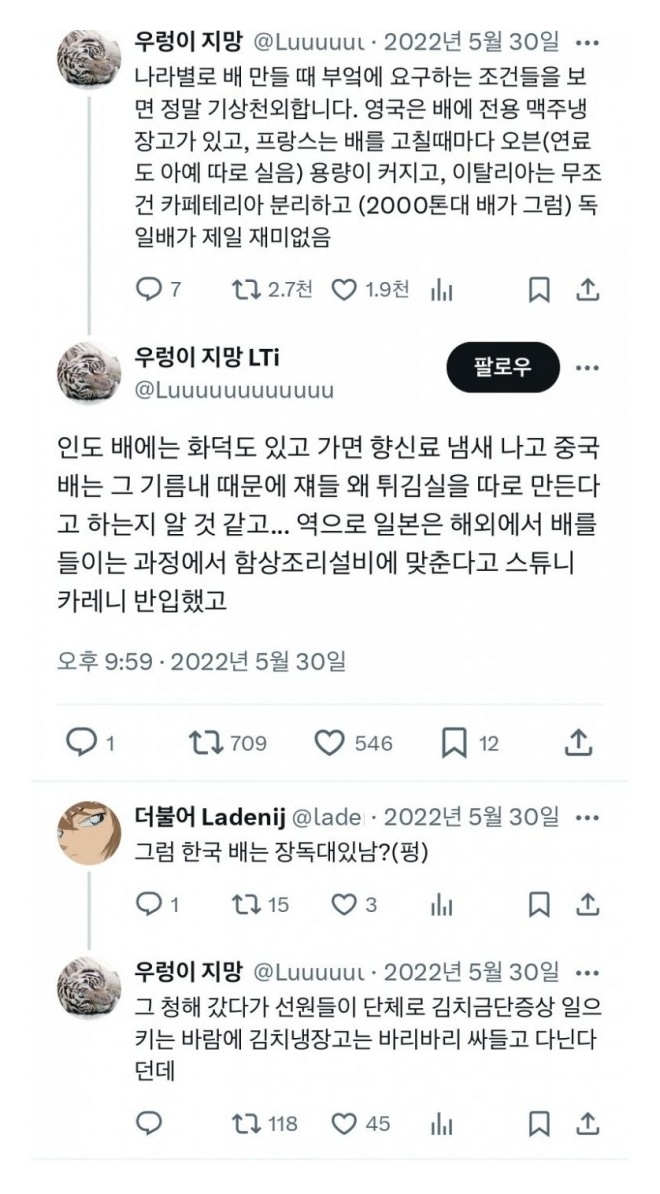Screen dimensions: 660x1194
Task: Like the main tweet with 546 likes
Action: (x=329, y=742)
